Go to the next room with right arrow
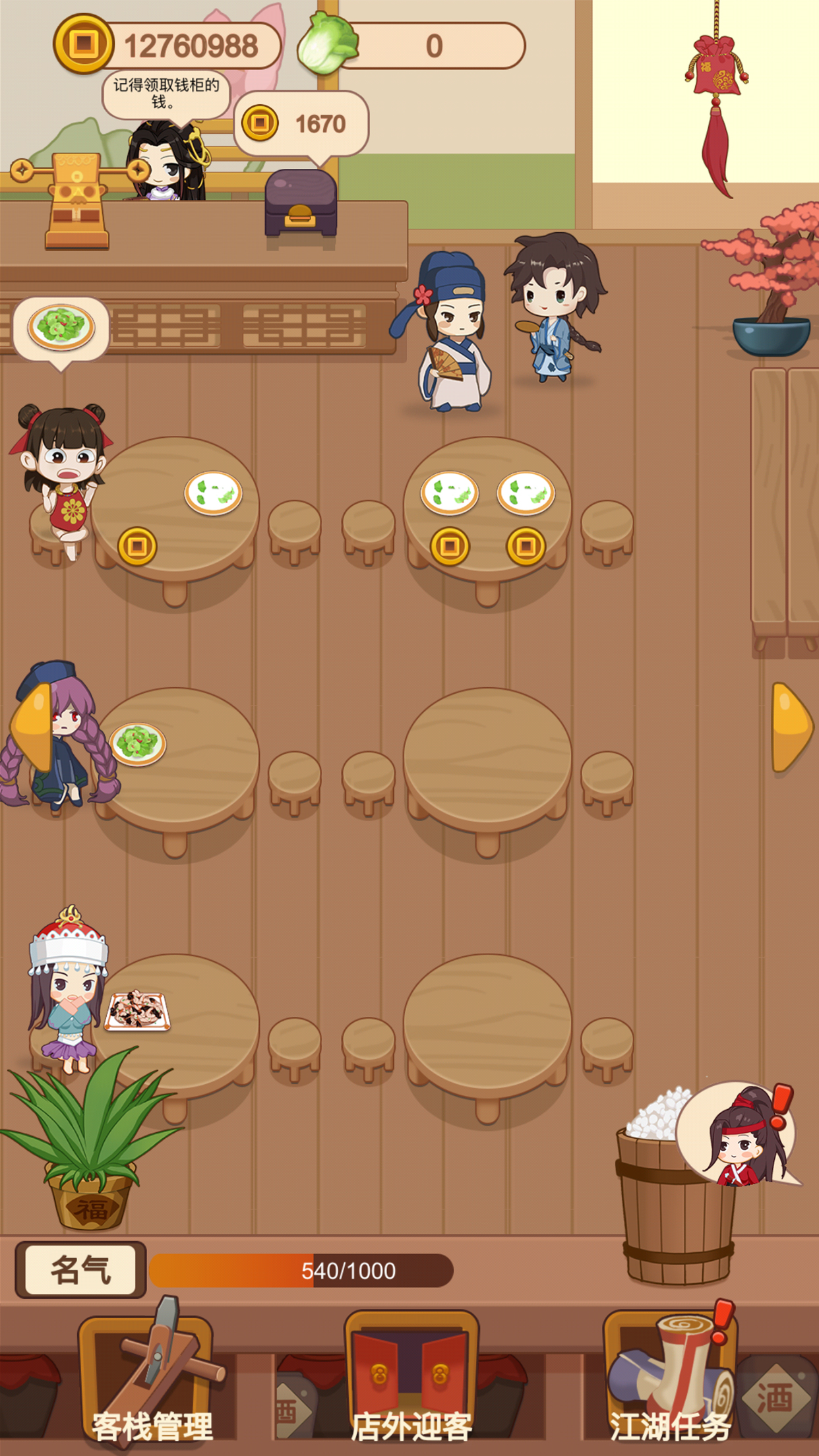 coord(791,727)
